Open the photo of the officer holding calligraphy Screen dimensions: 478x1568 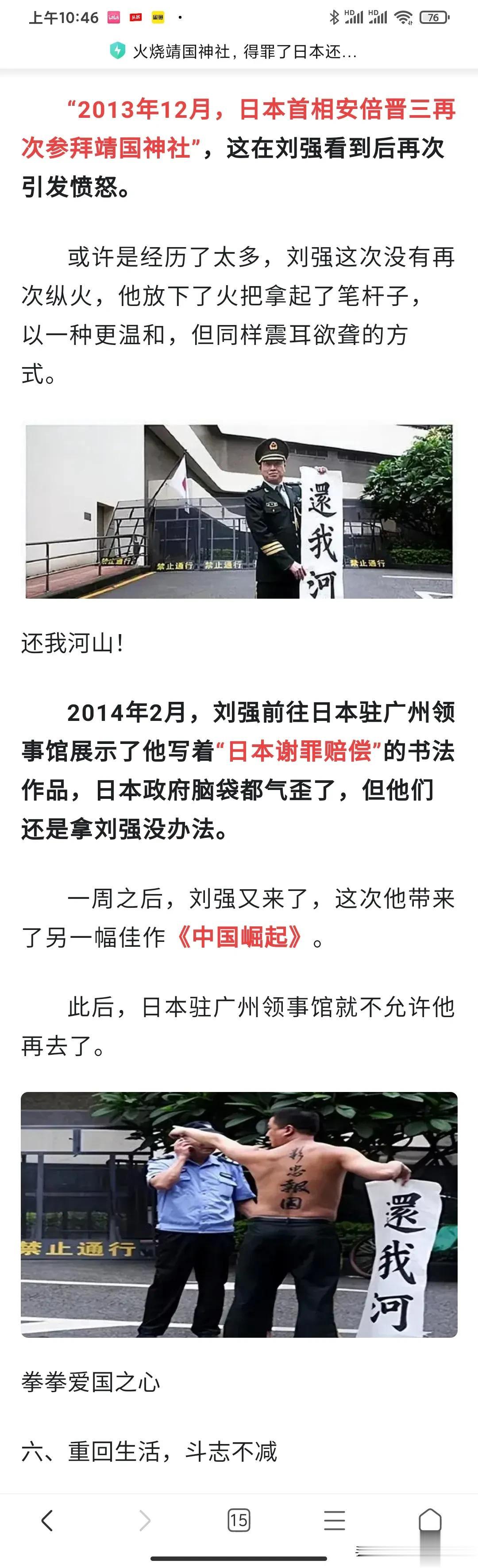coord(239,511)
